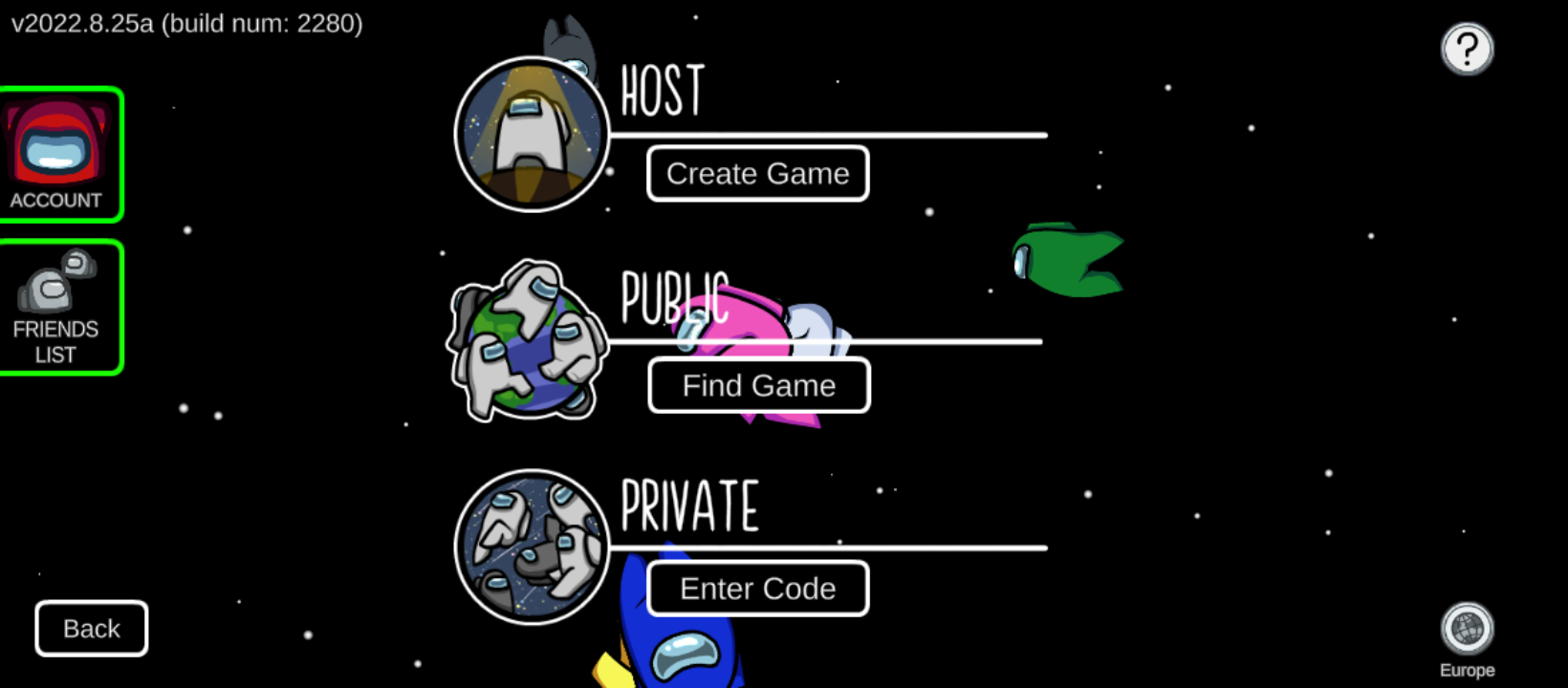Open the help question mark
This screenshot has height=688, width=1568.
[x=1467, y=49]
